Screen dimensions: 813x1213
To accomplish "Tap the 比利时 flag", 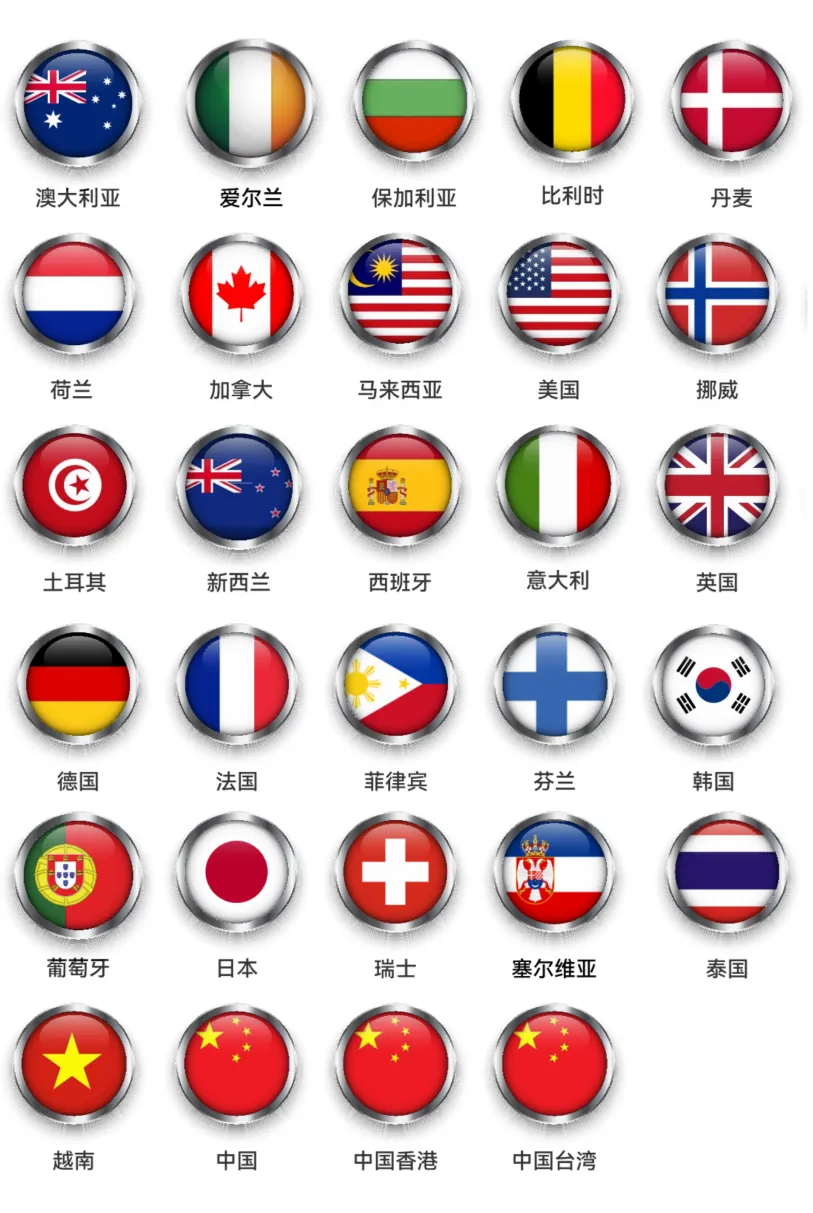I will [572, 101].
